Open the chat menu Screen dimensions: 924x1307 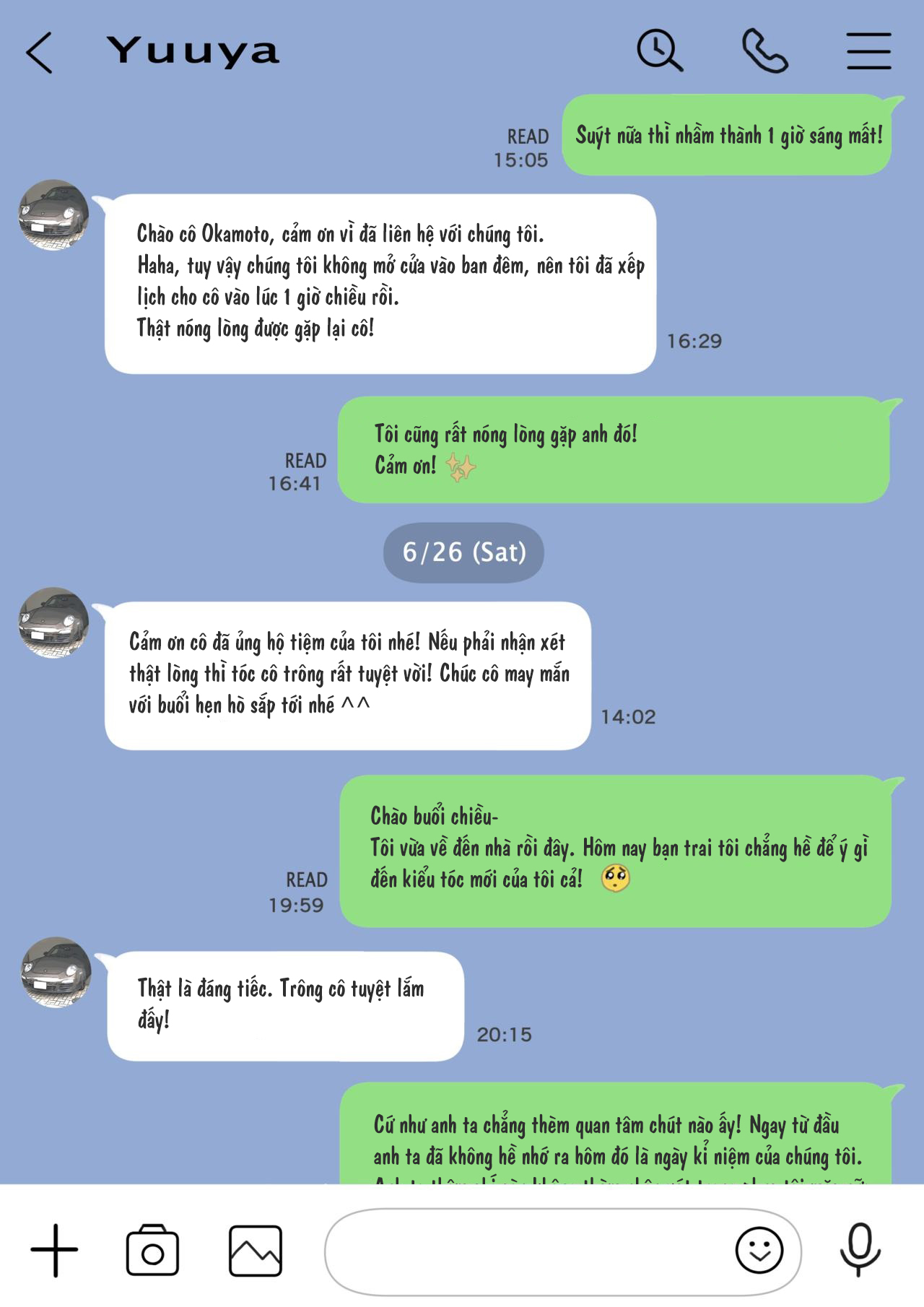868,51
